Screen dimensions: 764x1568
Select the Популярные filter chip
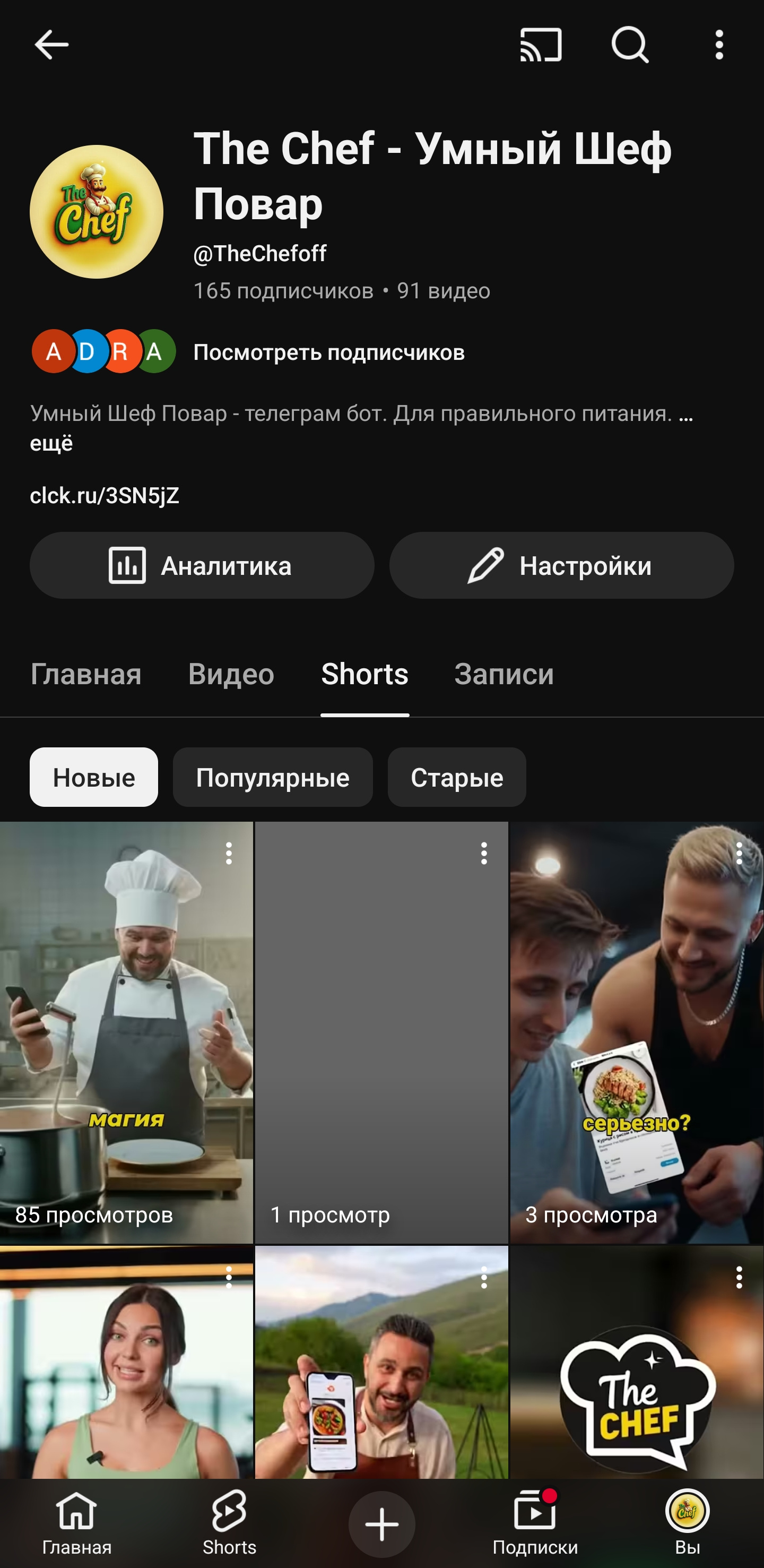pos(273,777)
